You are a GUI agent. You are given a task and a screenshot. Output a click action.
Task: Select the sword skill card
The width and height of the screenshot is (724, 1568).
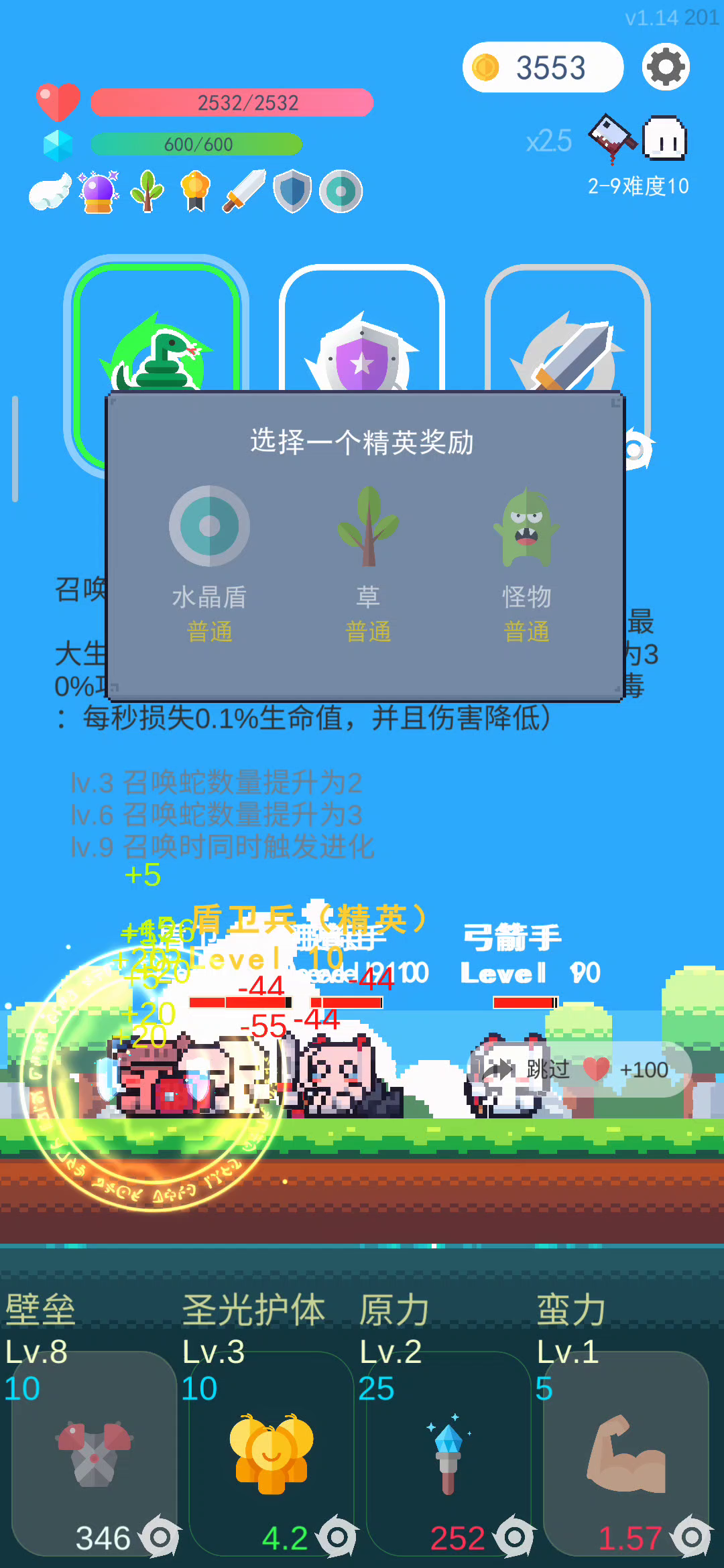[568, 328]
